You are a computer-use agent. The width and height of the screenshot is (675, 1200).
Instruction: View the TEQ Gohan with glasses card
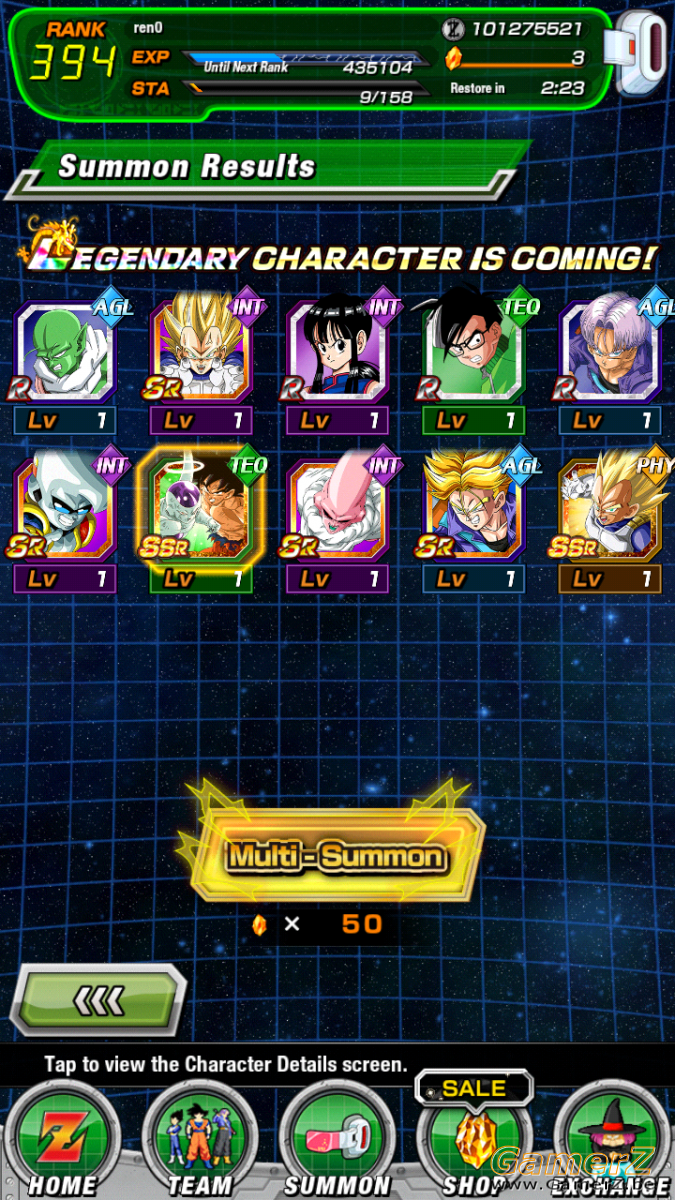click(474, 365)
